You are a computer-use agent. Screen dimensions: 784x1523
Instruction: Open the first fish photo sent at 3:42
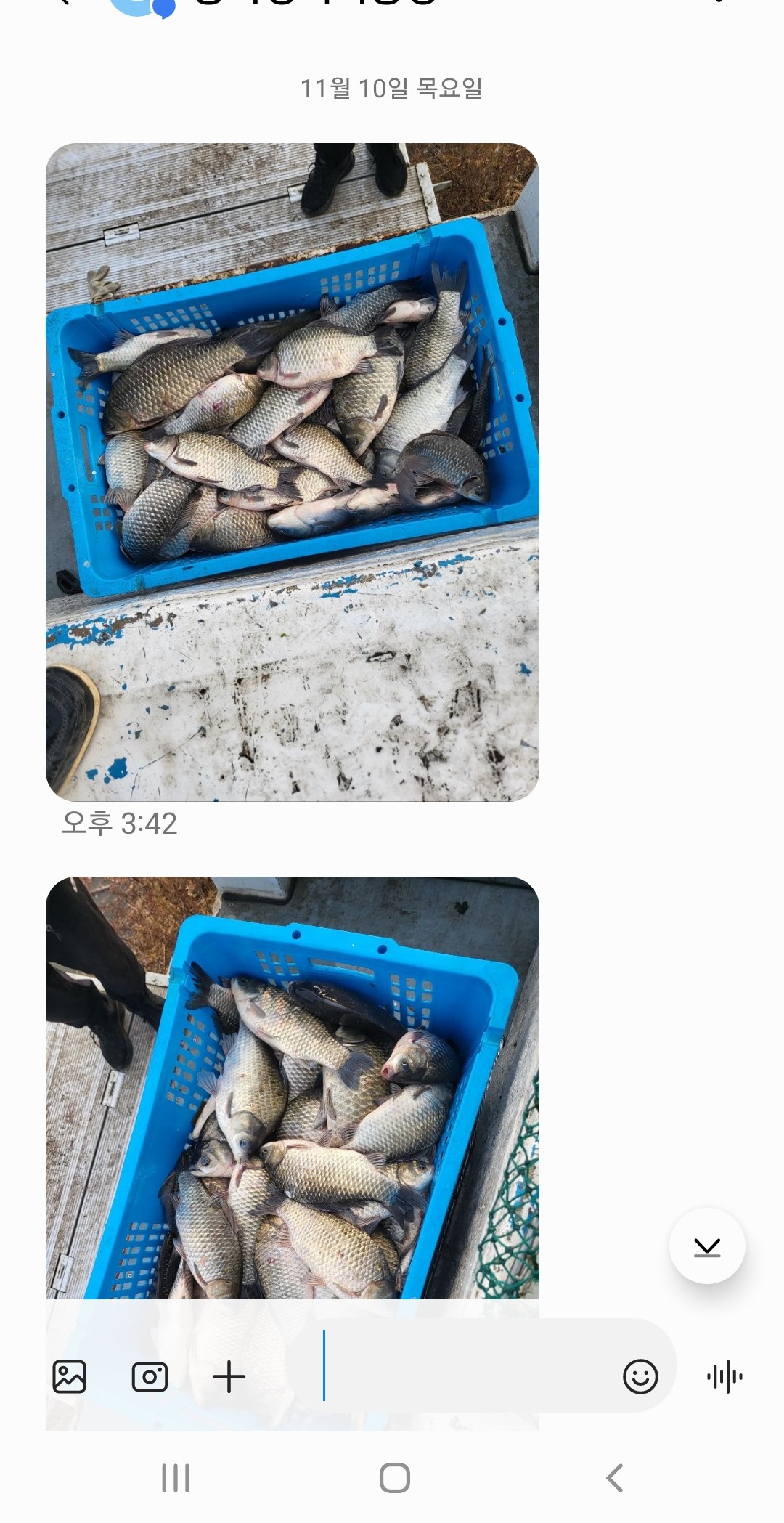[x=292, y=472]
